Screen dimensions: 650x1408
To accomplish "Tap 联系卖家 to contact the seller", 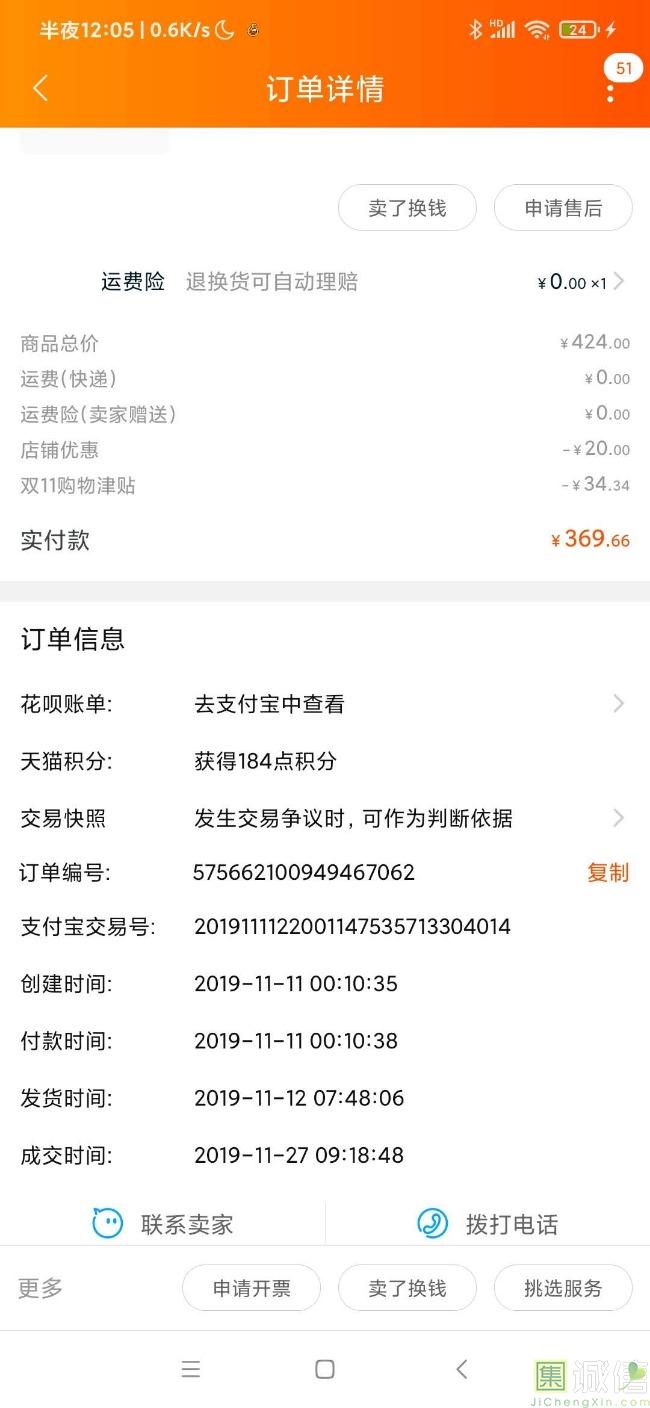I will 162,1224.
